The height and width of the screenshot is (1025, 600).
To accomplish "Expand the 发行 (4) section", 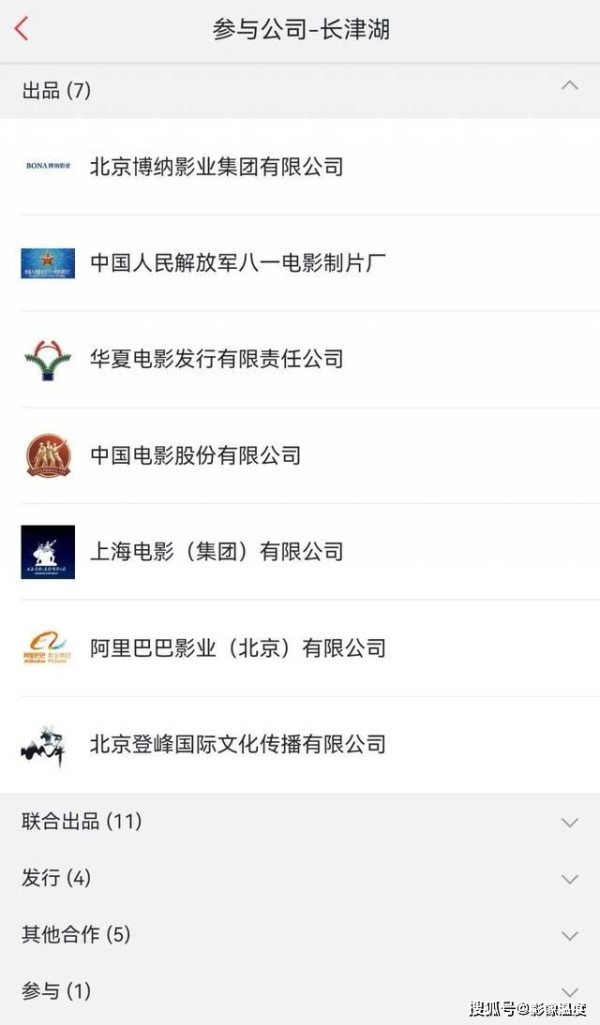I will 300,878.
